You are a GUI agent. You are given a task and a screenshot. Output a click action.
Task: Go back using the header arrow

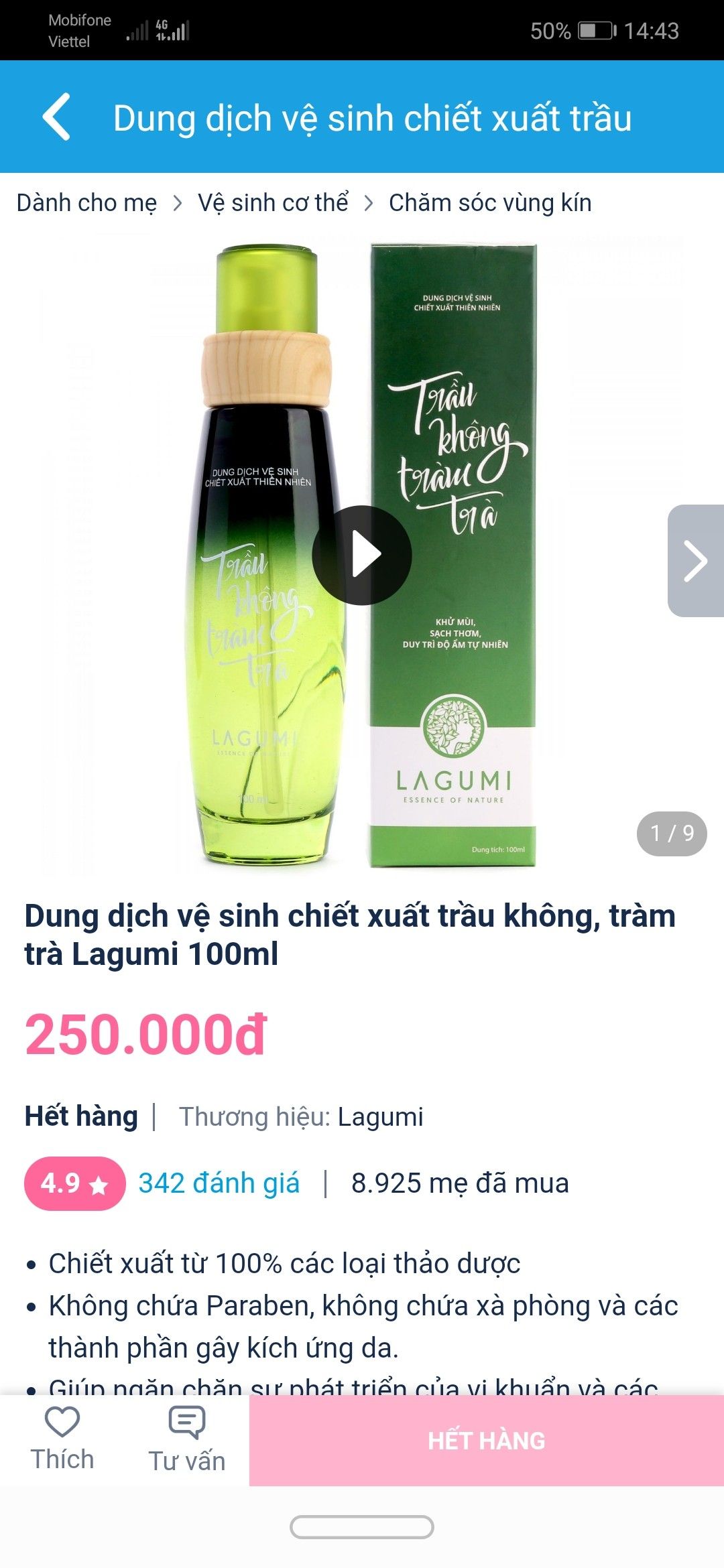pos(56,117)
